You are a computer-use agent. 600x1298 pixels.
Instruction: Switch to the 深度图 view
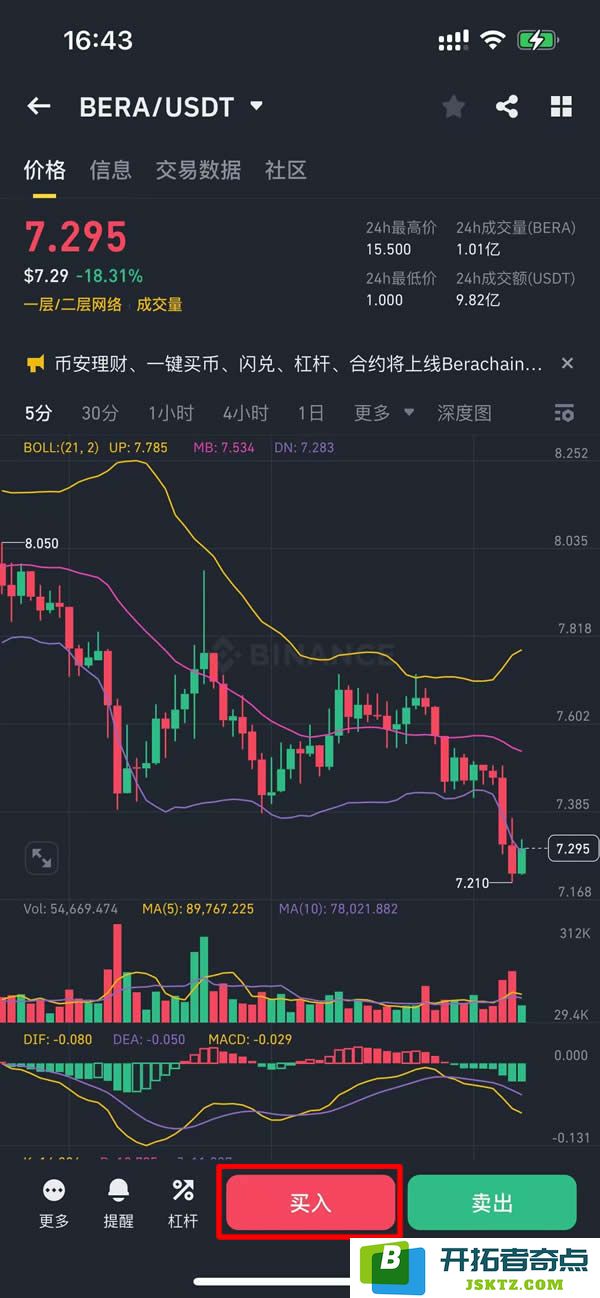pyautogui.click(x=464, y=413)
